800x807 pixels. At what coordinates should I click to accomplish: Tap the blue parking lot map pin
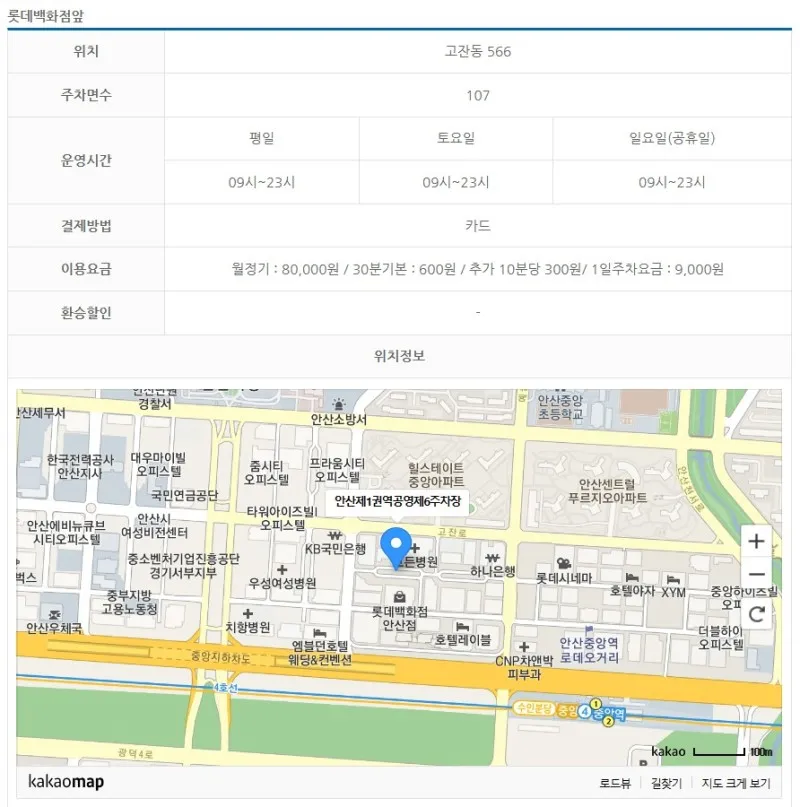(x=398, y=546)
